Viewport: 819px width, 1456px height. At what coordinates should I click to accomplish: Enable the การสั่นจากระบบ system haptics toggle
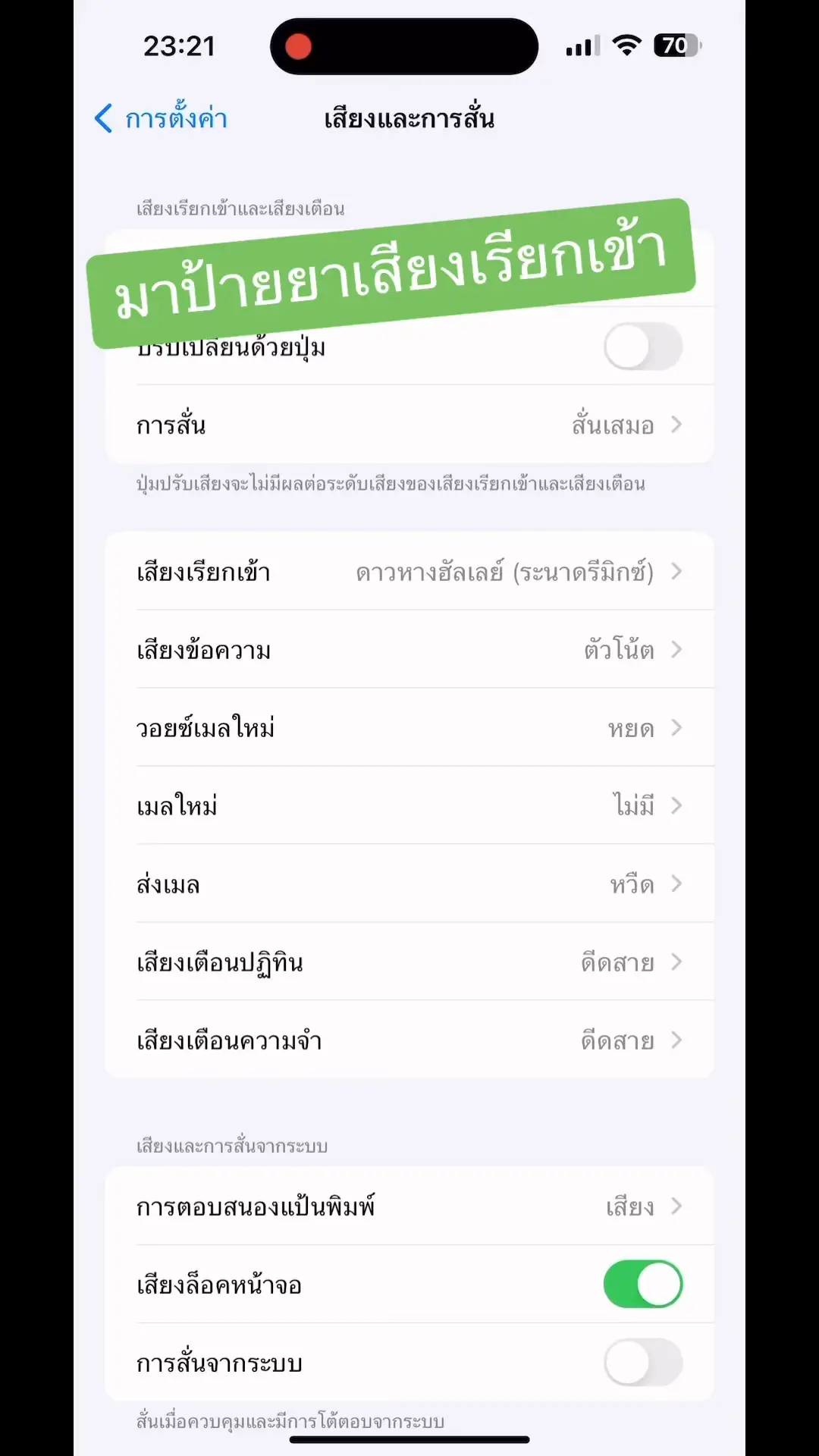(x=643, y=1363)
